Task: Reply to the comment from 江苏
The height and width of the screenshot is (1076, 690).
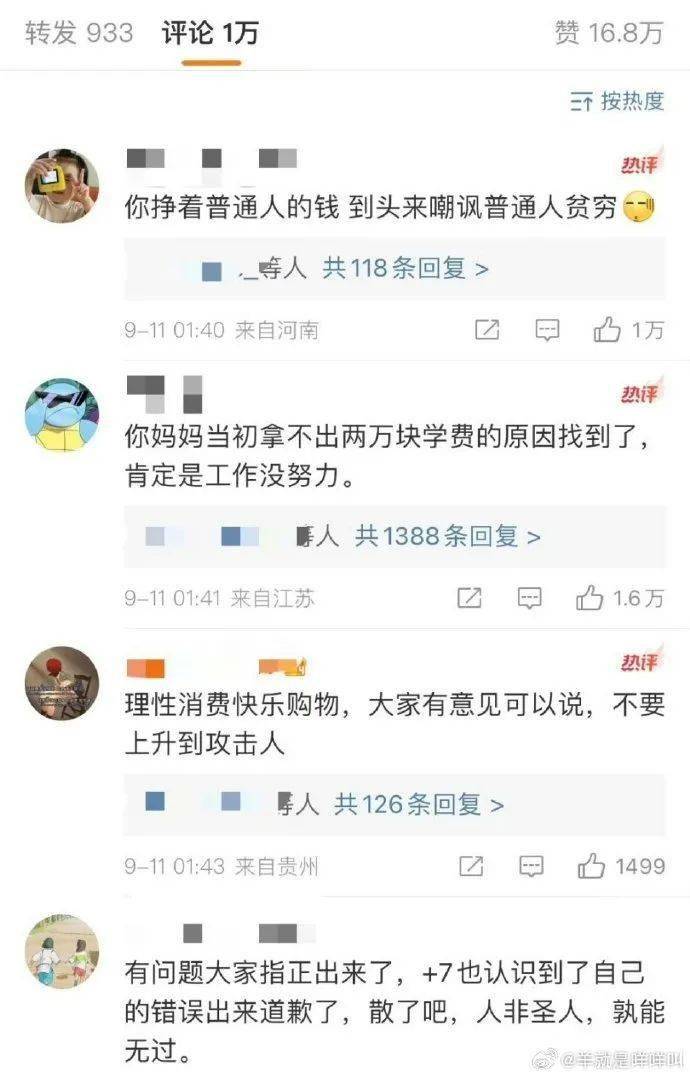Action: tap(529, 598)
